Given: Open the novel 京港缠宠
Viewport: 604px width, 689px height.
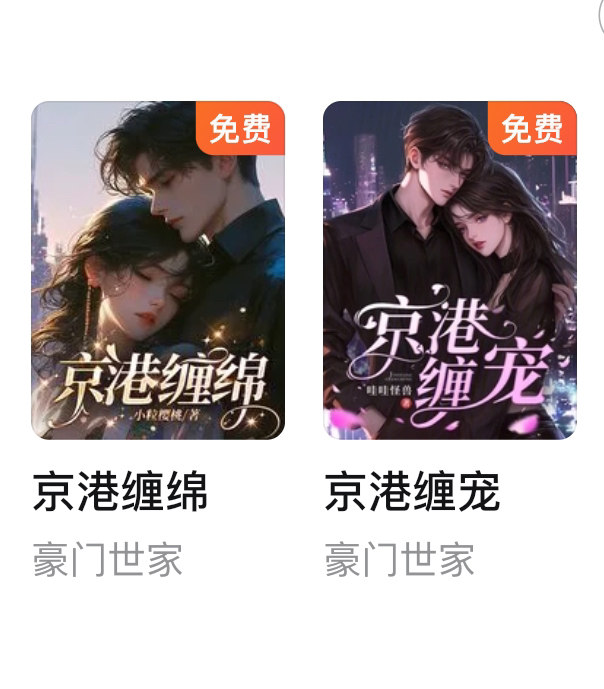Looking at the screenshot, I should [449, 271].
